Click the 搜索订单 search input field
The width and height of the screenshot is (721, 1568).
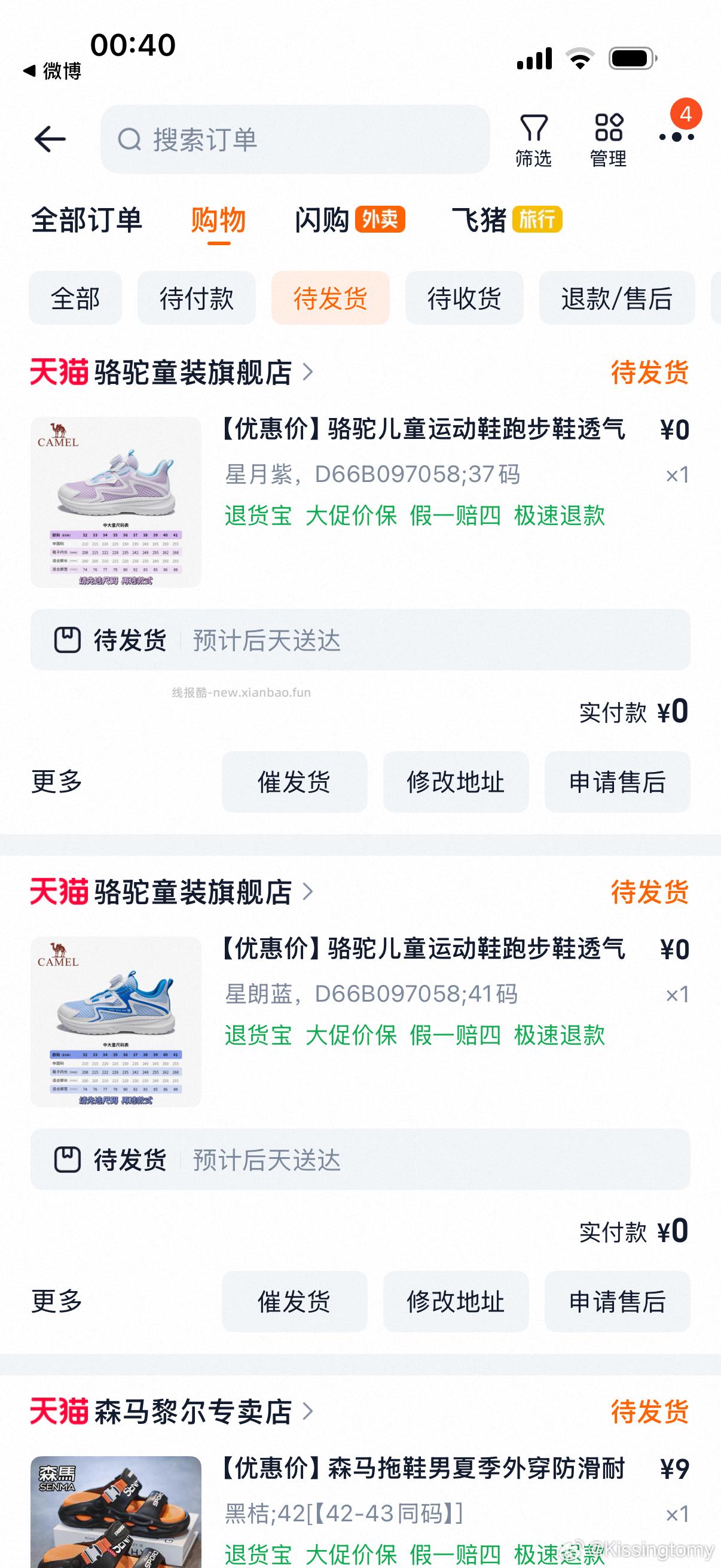[x=292, y=139]
